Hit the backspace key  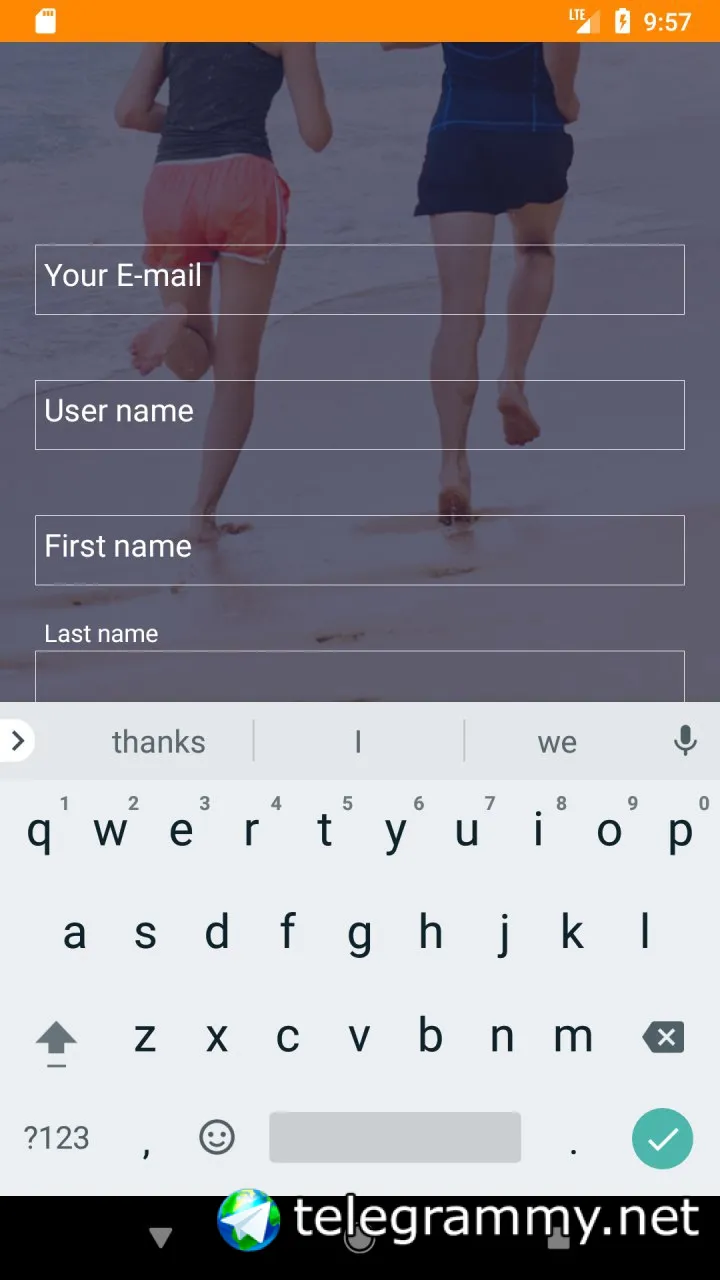[x=663, y=1037]
